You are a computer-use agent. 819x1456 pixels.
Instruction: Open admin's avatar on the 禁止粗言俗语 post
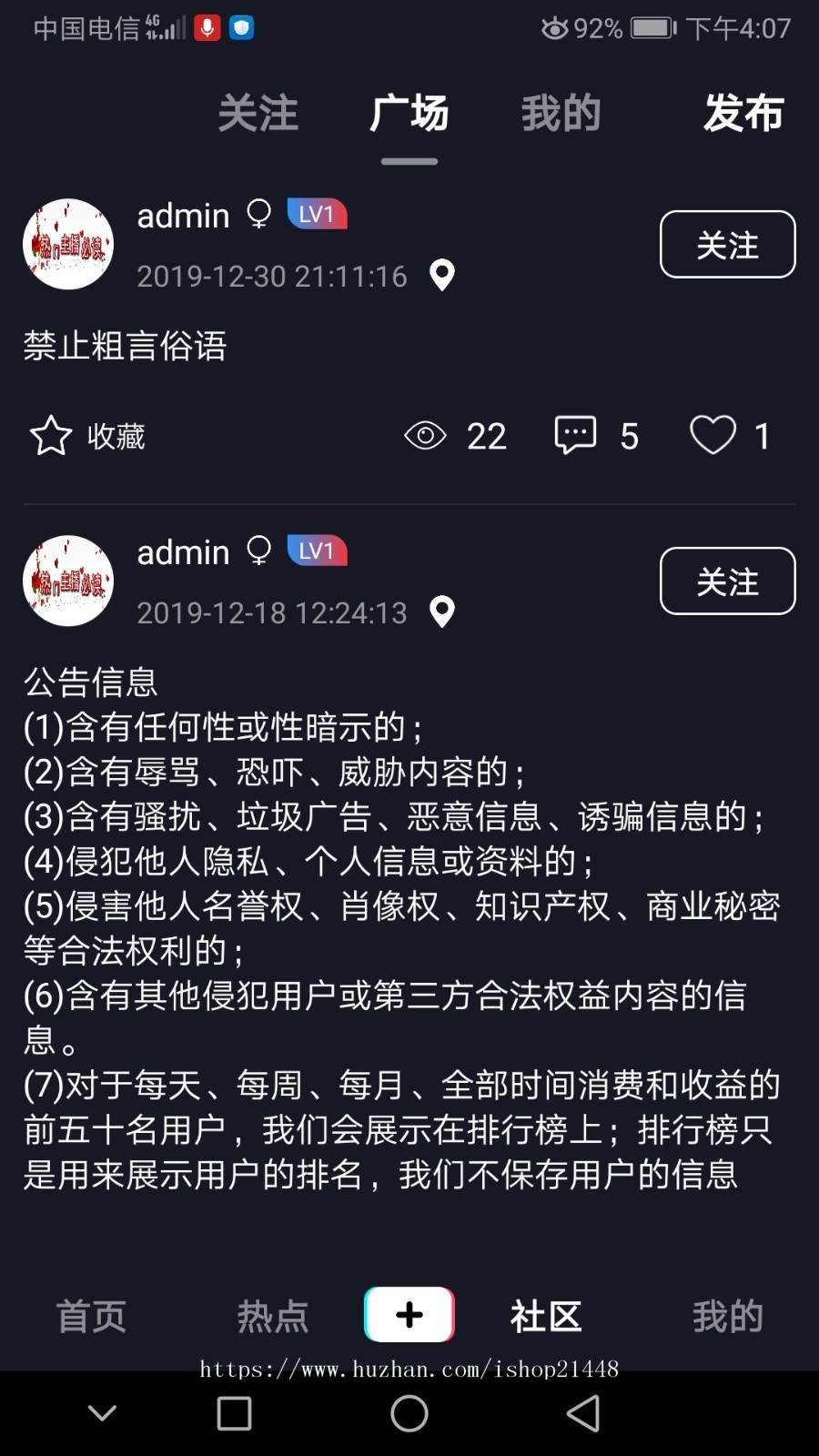[x=68, y=245]
